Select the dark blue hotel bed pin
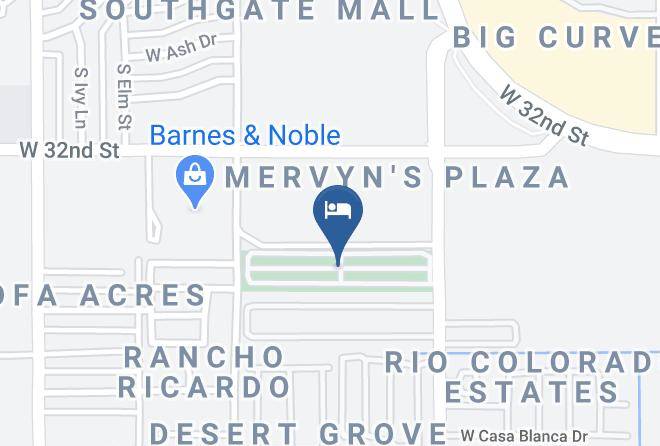Image resolution: width=660 pixels, height=446 pixels. (338, 221)
